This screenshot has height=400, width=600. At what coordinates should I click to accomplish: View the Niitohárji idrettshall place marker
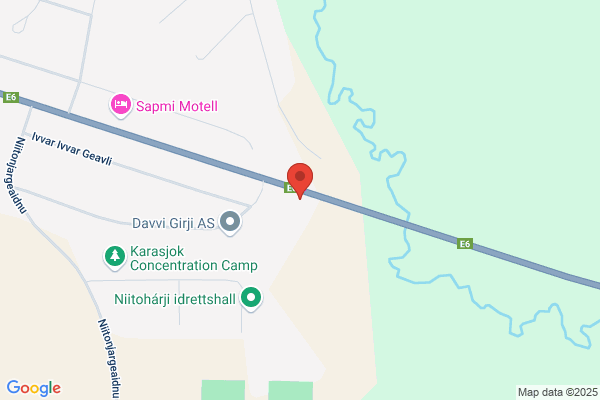tap(251, 298)
